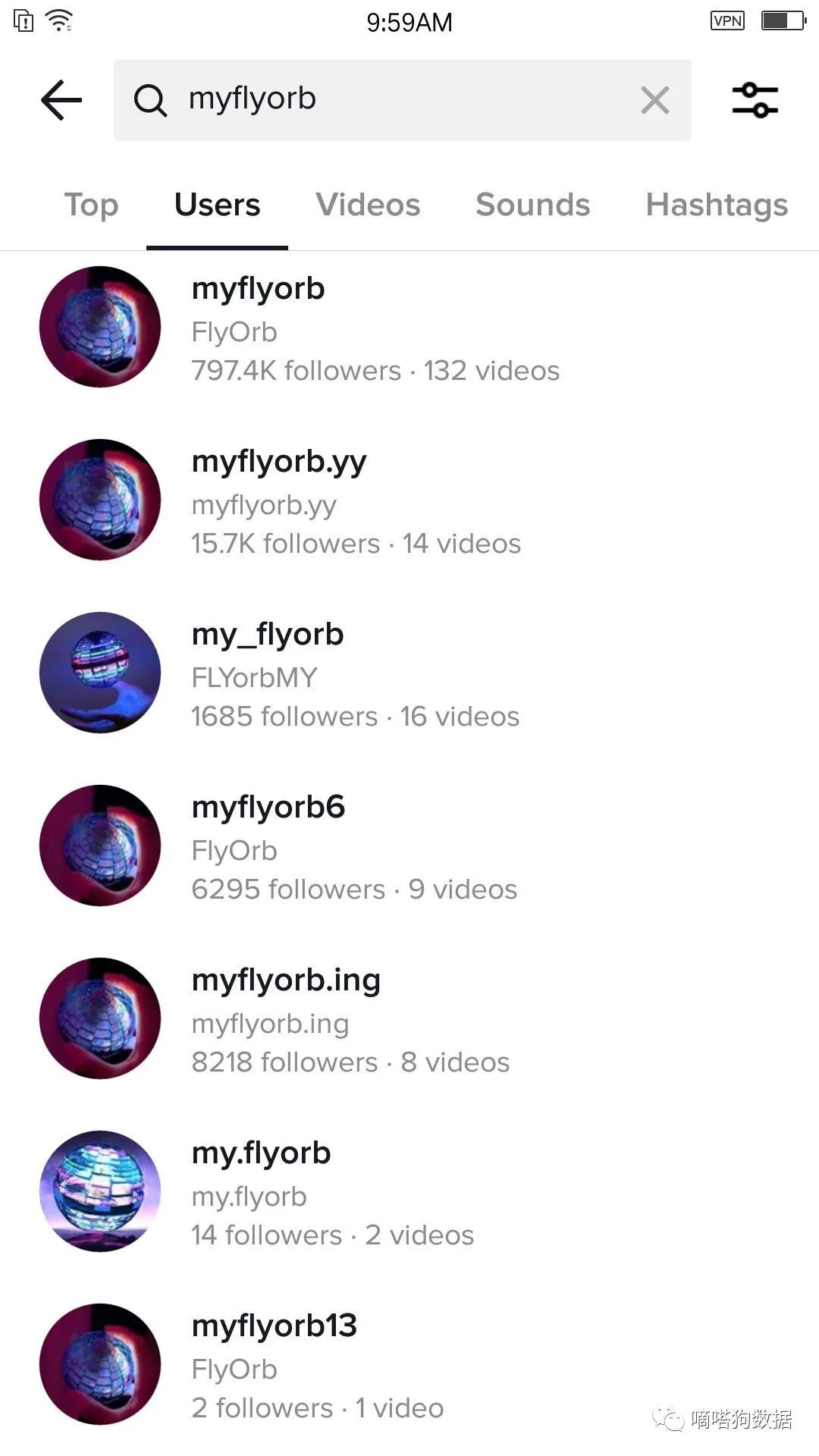The image size is (819, 1456).
Task: Clear the myflyorb search text
Action: [654, 100]
